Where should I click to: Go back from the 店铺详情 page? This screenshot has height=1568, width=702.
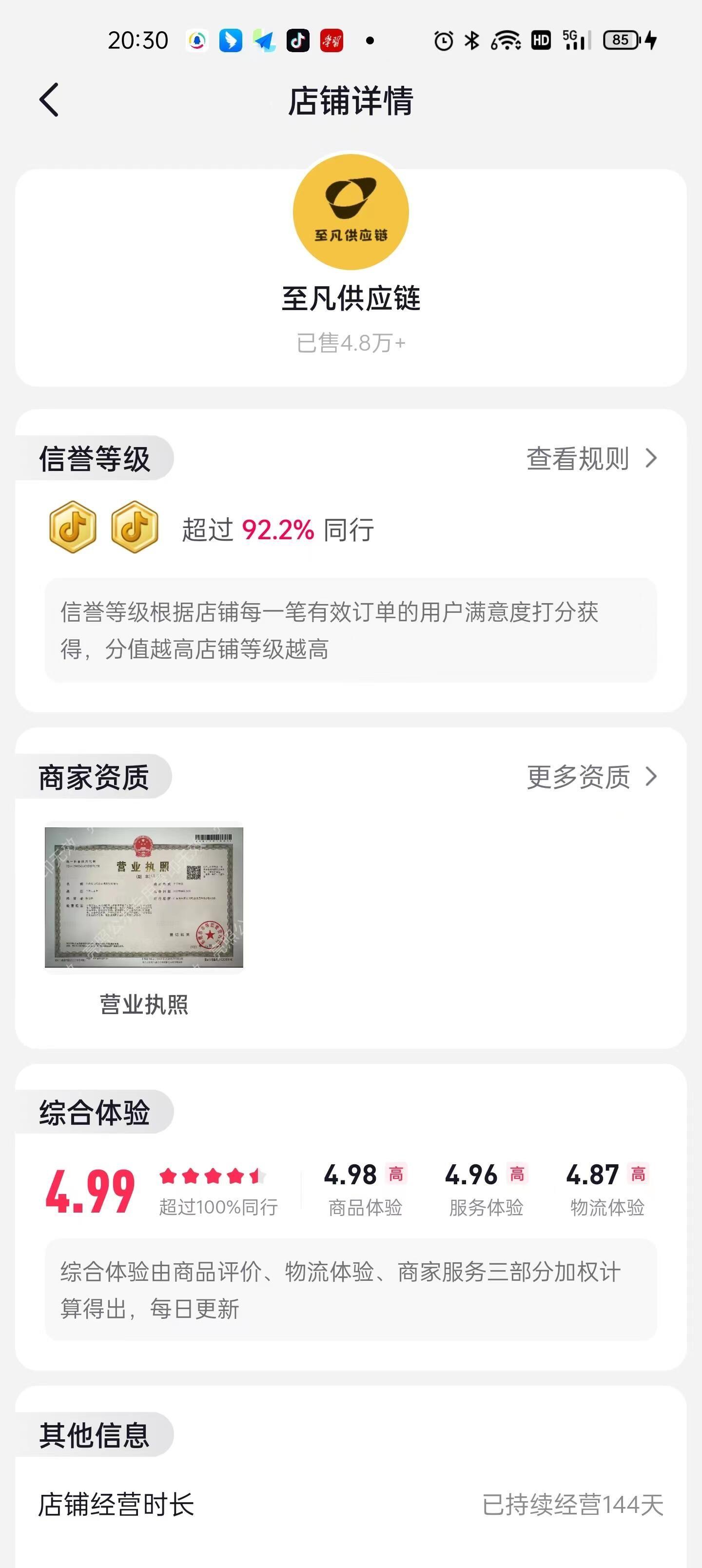(49, 100)
